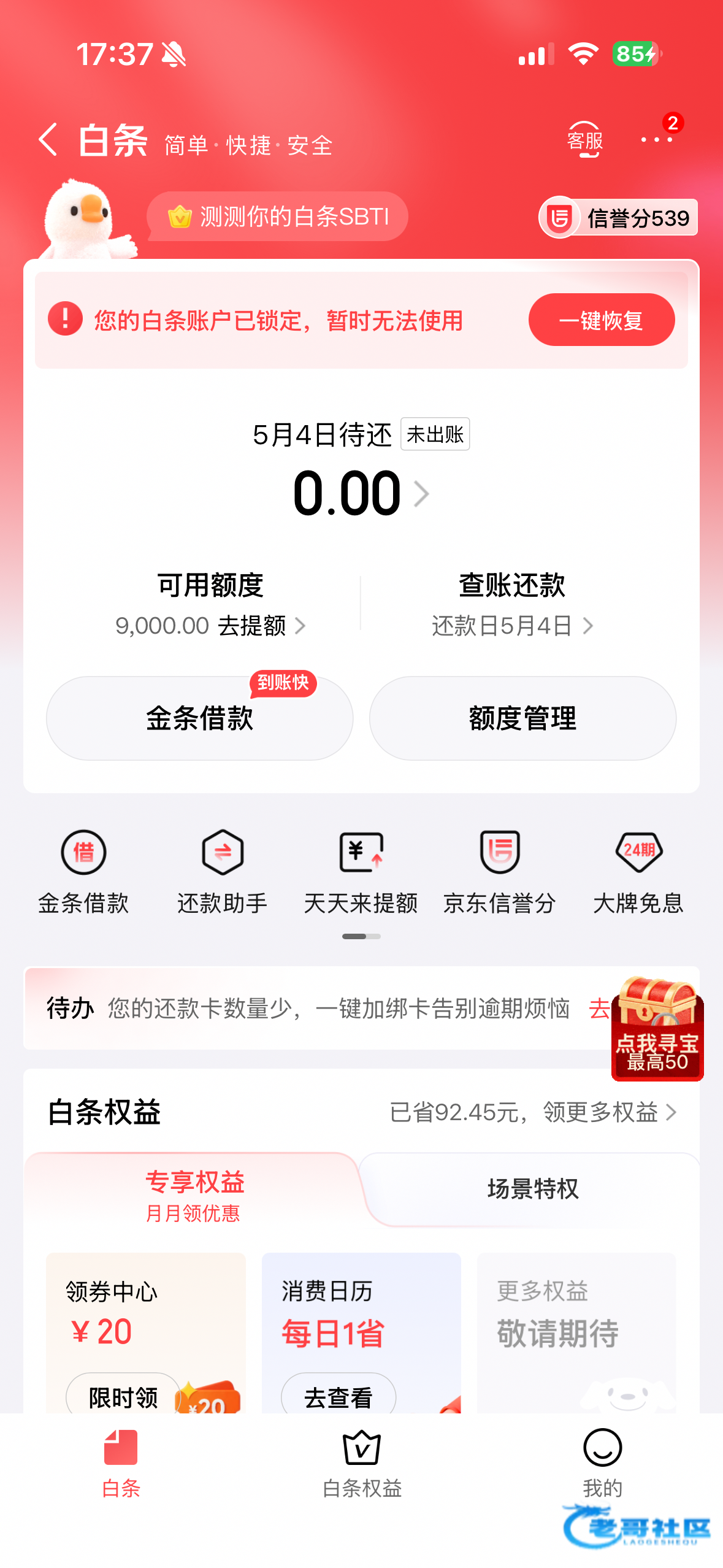Open 额度管理
This screenshot has width=723, height=1568.
pos(522,718)
